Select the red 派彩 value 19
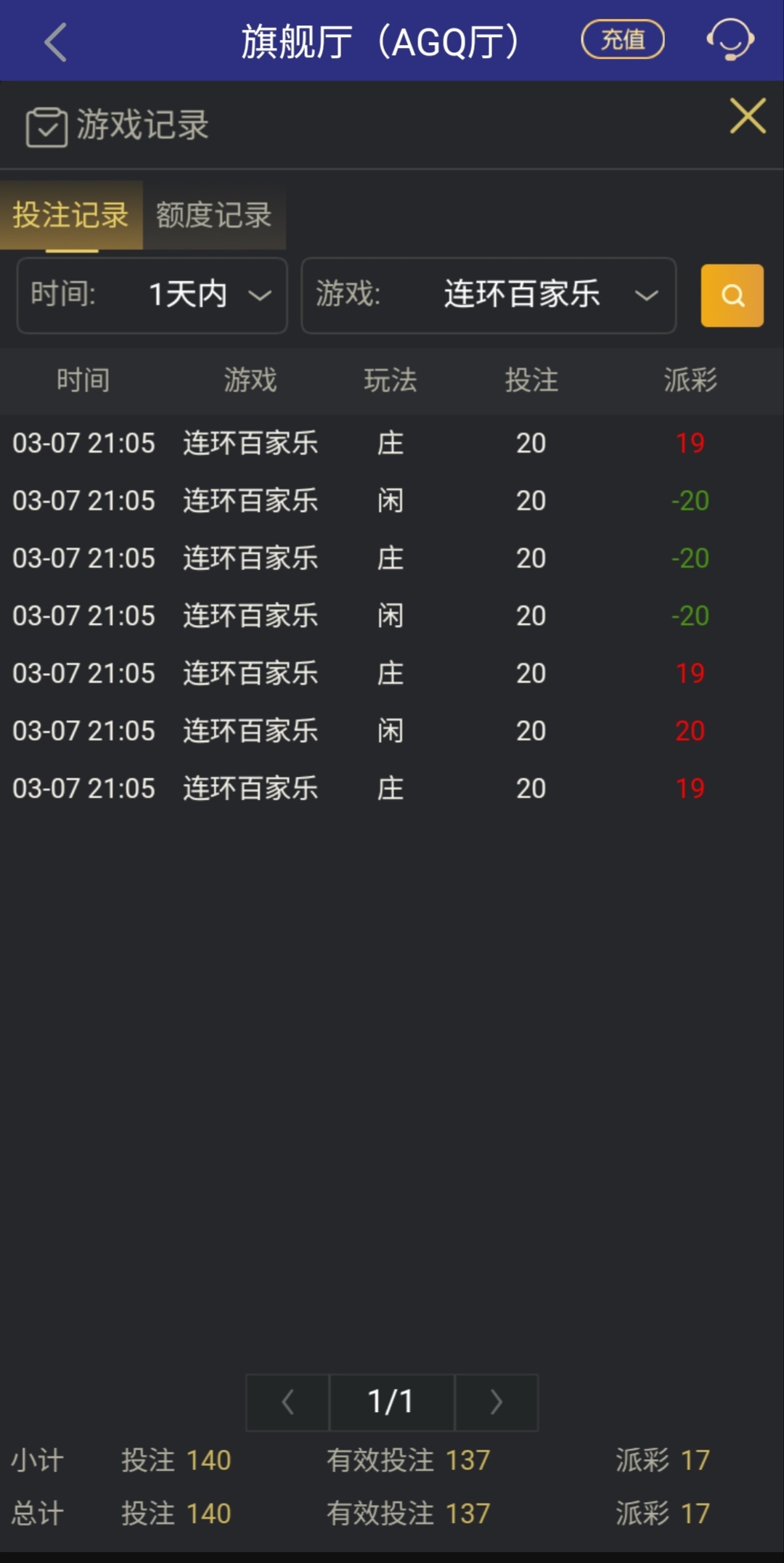784x1563 pixels. (x=689, y=443)
